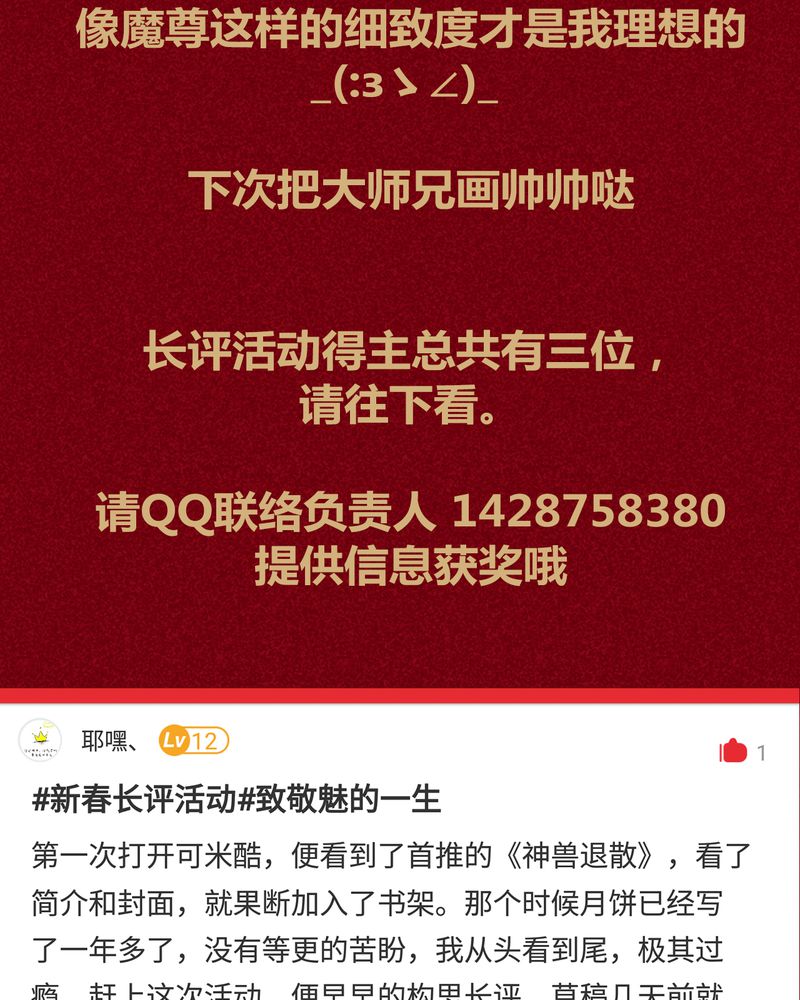Like the review by 耶嘿、
This screenshot has height=1000, width=800.
coord(733,752)
